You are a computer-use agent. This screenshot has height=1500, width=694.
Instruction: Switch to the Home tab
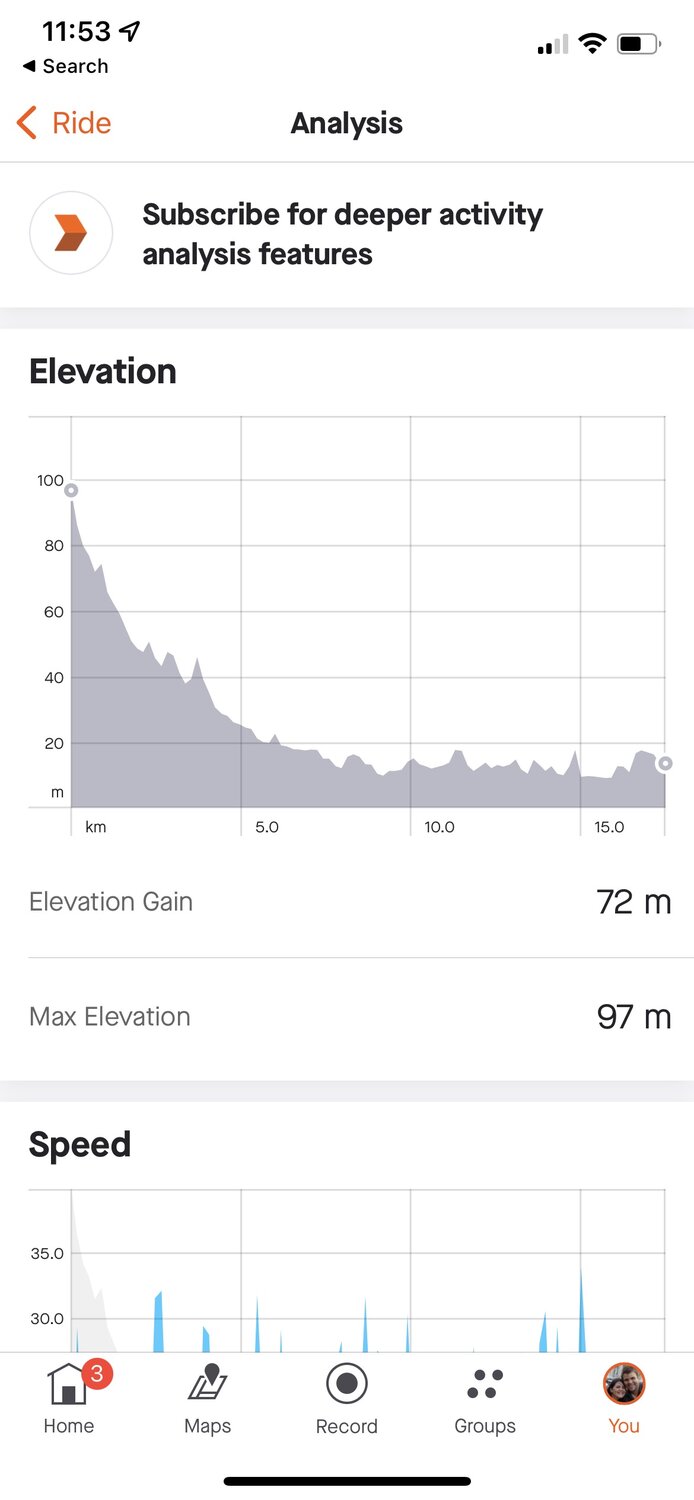tap(69, 1398)
